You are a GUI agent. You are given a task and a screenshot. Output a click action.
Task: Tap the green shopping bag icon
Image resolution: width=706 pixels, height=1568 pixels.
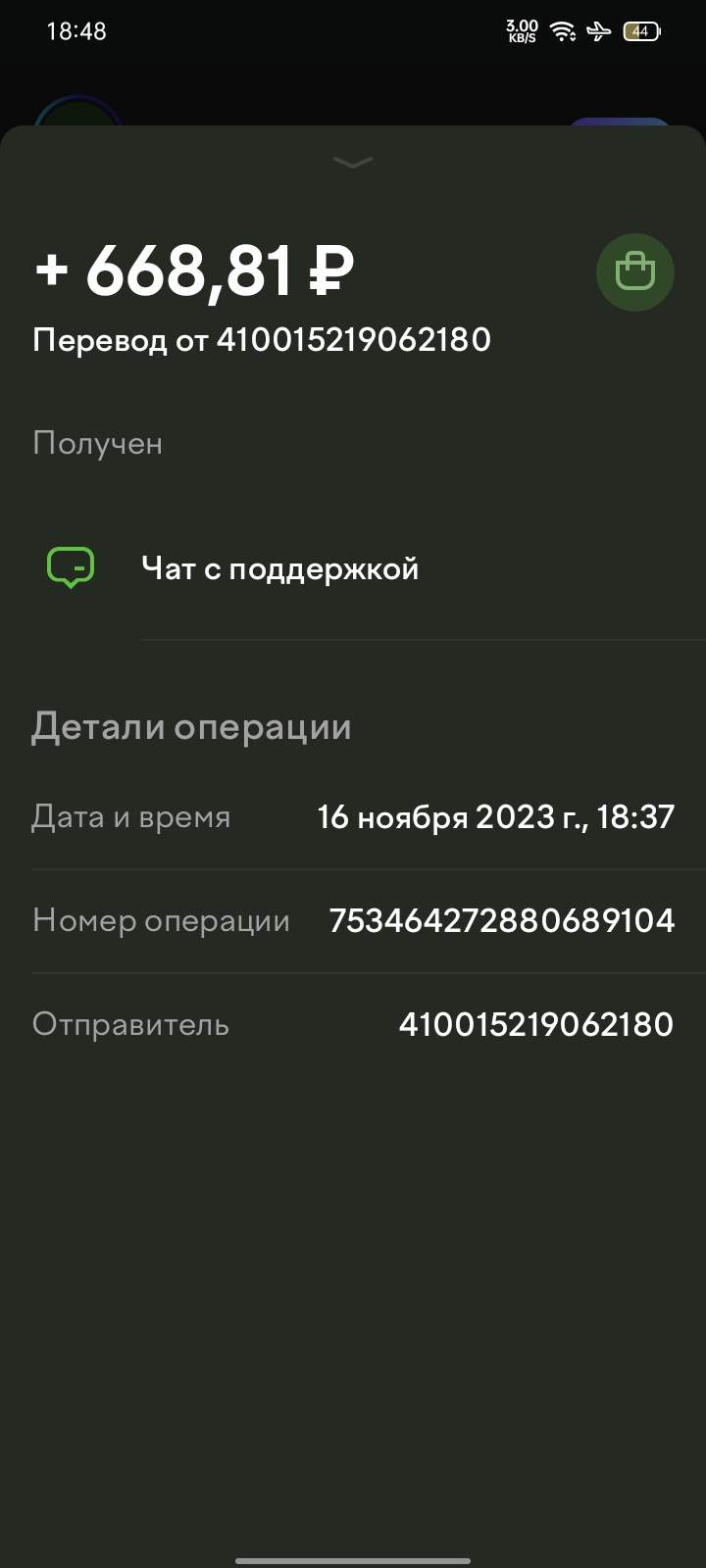point(635,272)
